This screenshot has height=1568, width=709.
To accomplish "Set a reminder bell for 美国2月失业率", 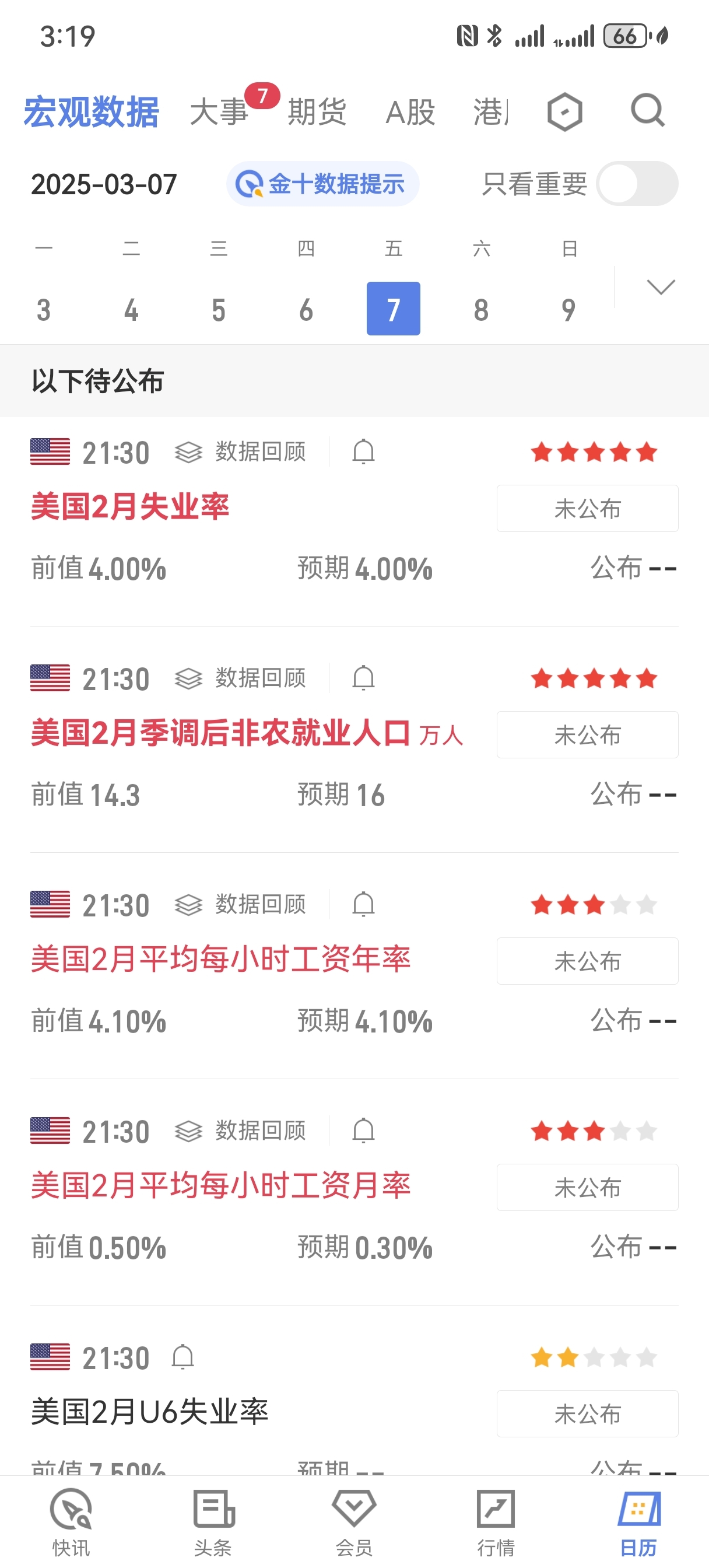I will 363,452.
